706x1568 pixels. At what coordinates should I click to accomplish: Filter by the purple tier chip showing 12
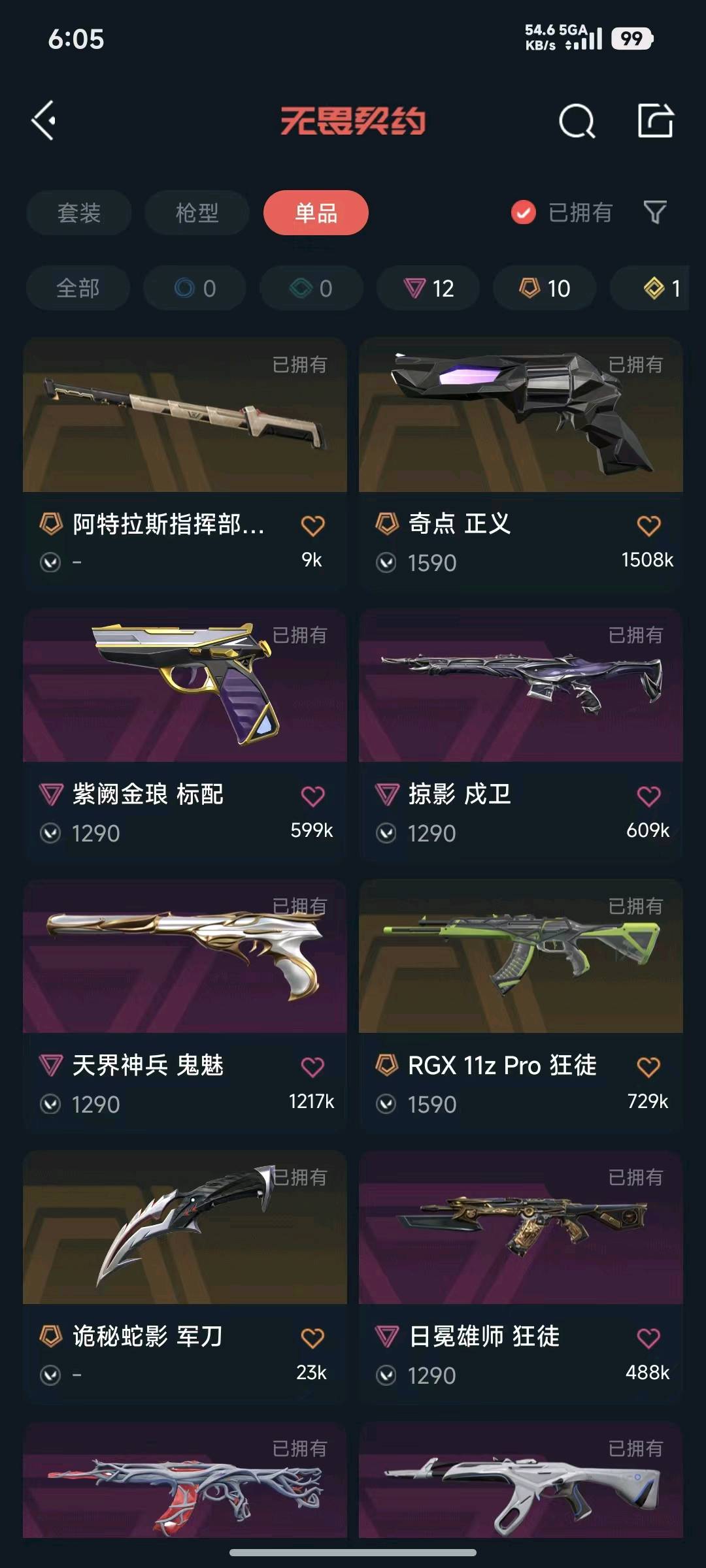click(428, 288)
